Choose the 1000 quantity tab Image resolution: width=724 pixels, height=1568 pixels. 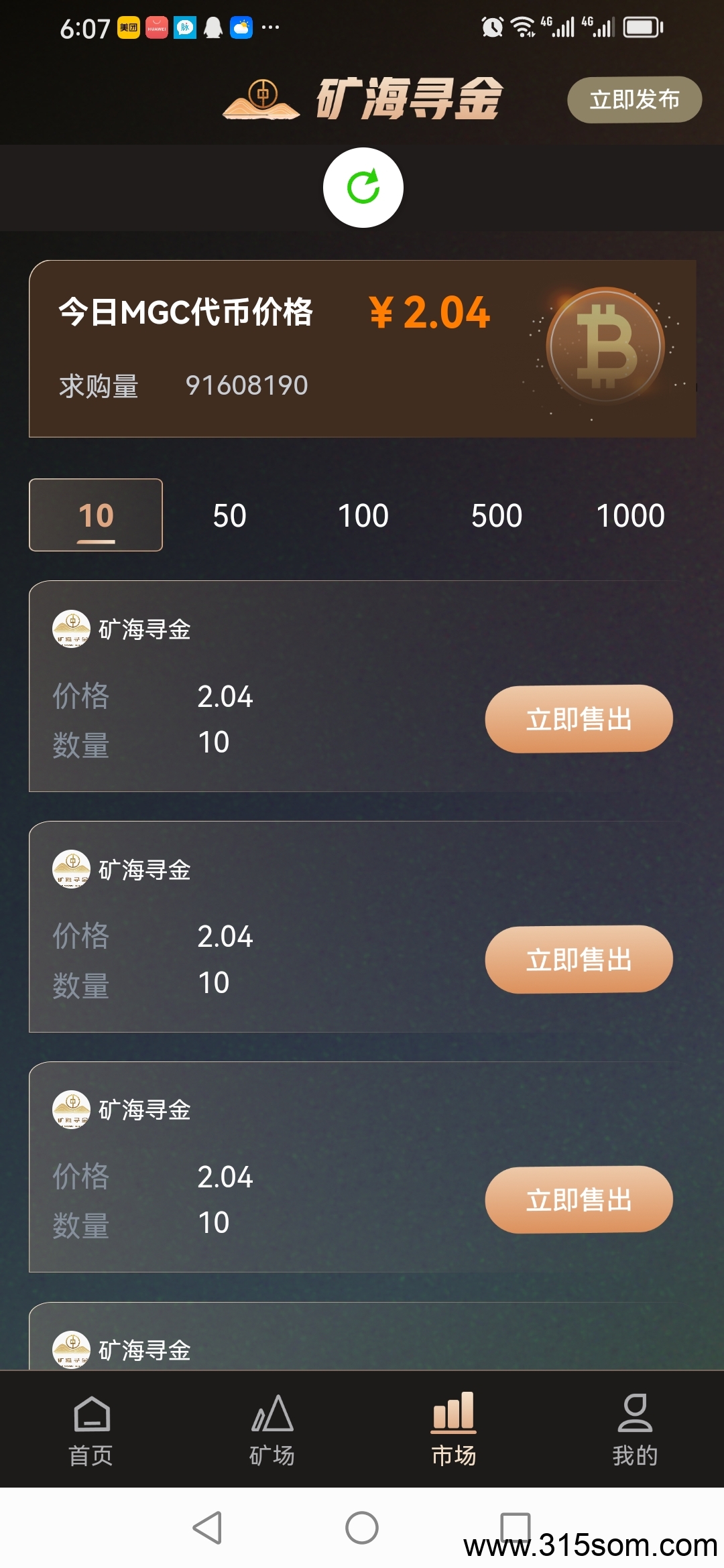coord(630,516)
